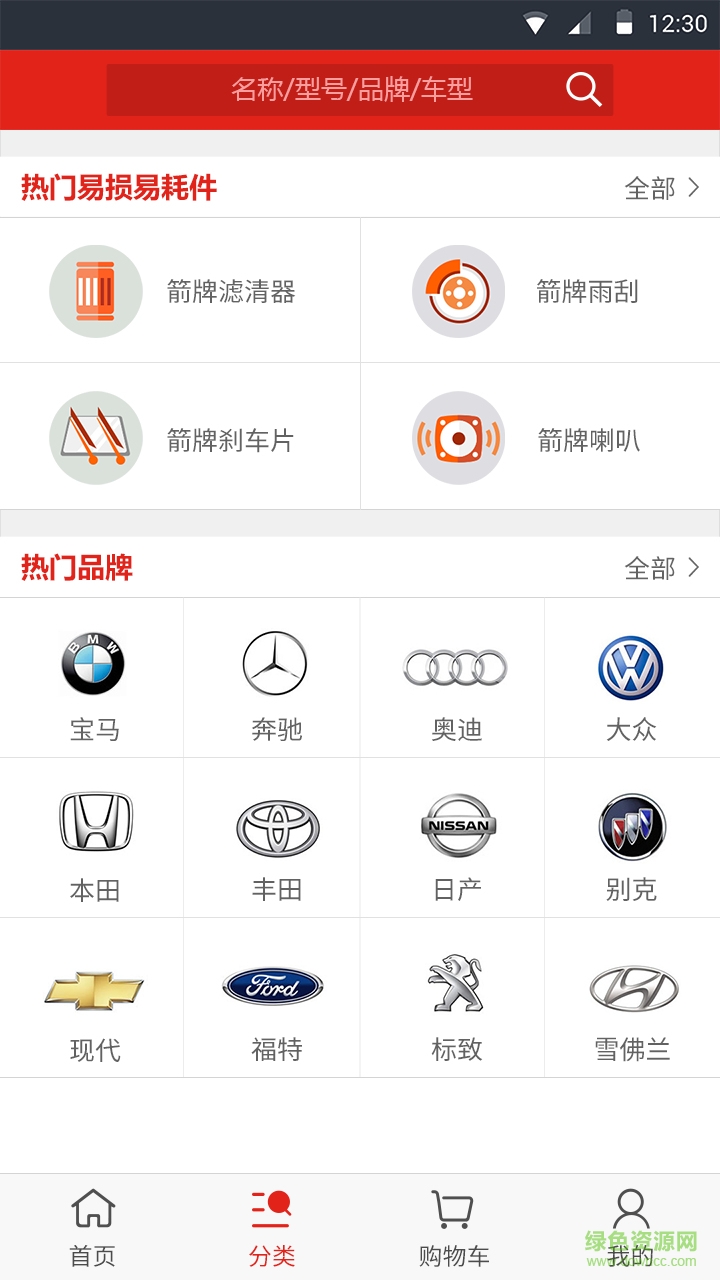Select the 箭牌雨刮 wiper icon
The image size is (720, 1280).
[x=458, y=289]
